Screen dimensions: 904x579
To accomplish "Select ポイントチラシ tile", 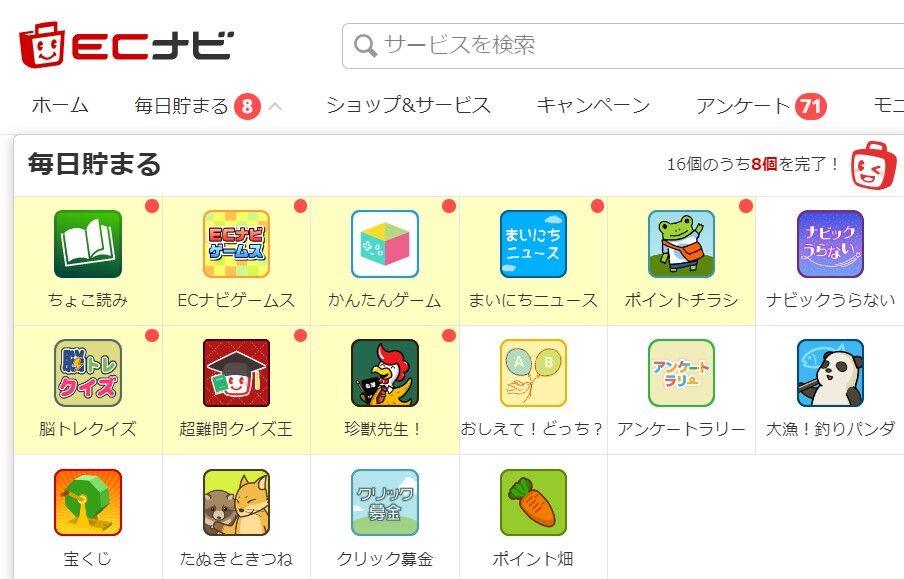I will point(681,261).
